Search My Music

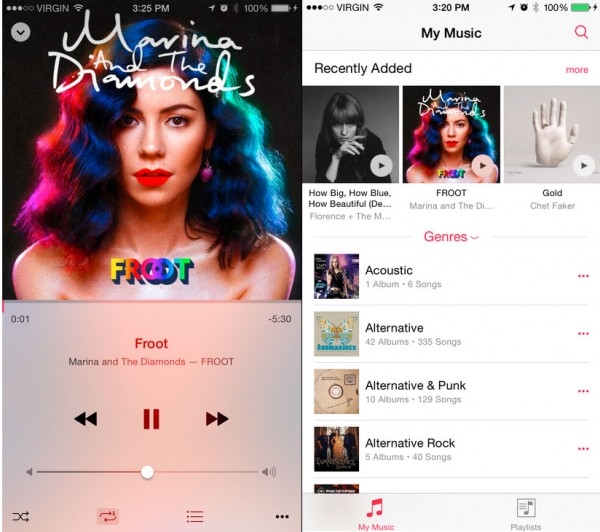(581, 33)
